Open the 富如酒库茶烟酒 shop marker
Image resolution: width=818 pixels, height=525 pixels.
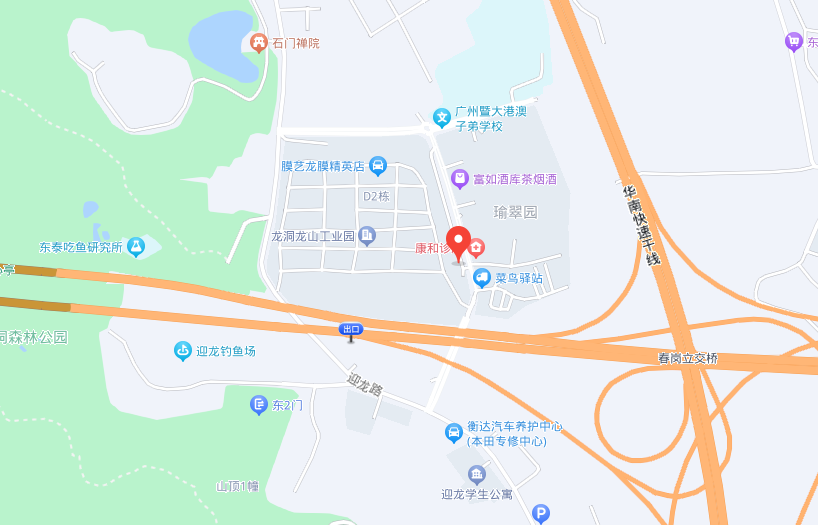pyautogui.click(x=459, y=179)
